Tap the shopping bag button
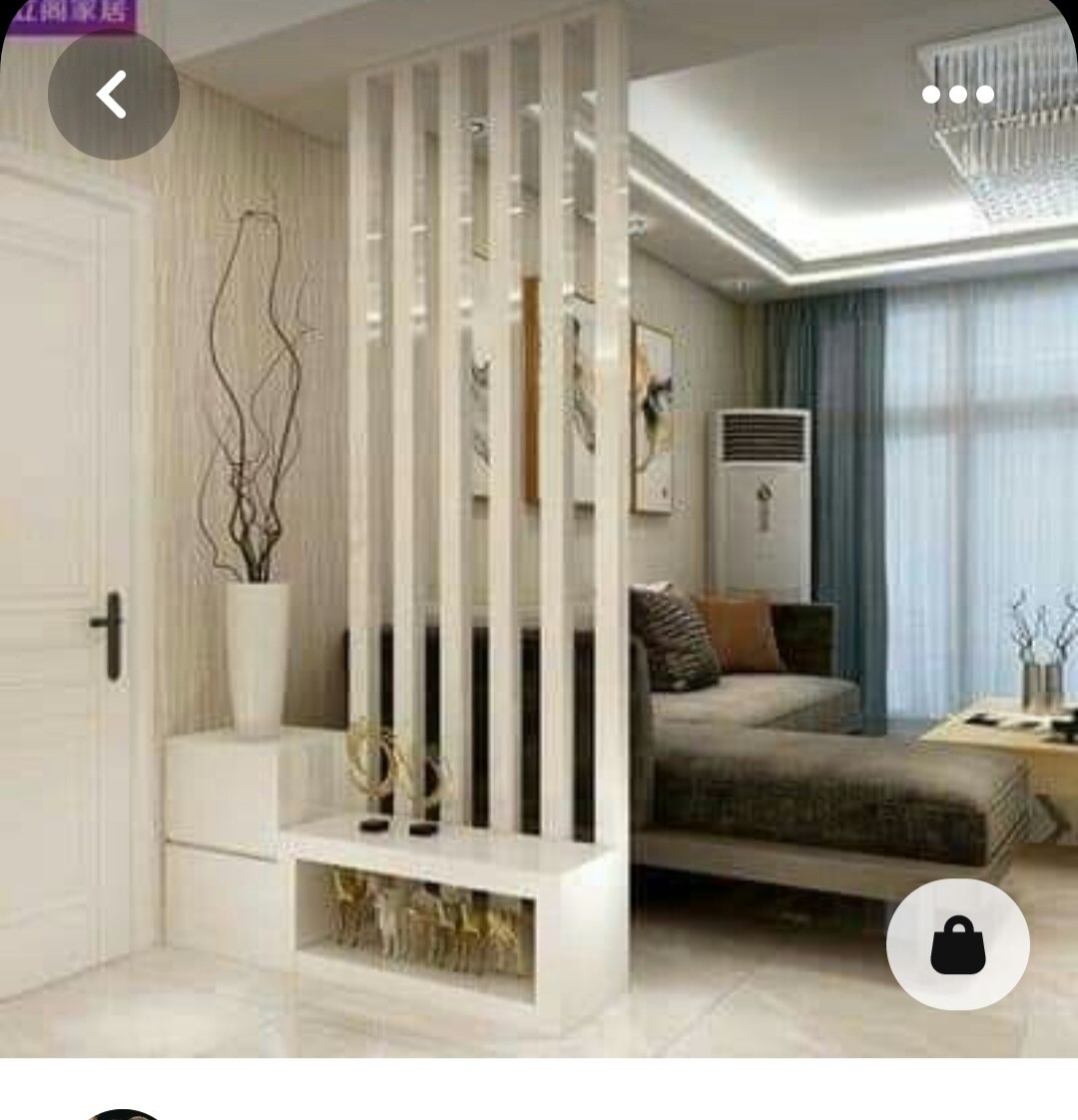 coord(957,944)
